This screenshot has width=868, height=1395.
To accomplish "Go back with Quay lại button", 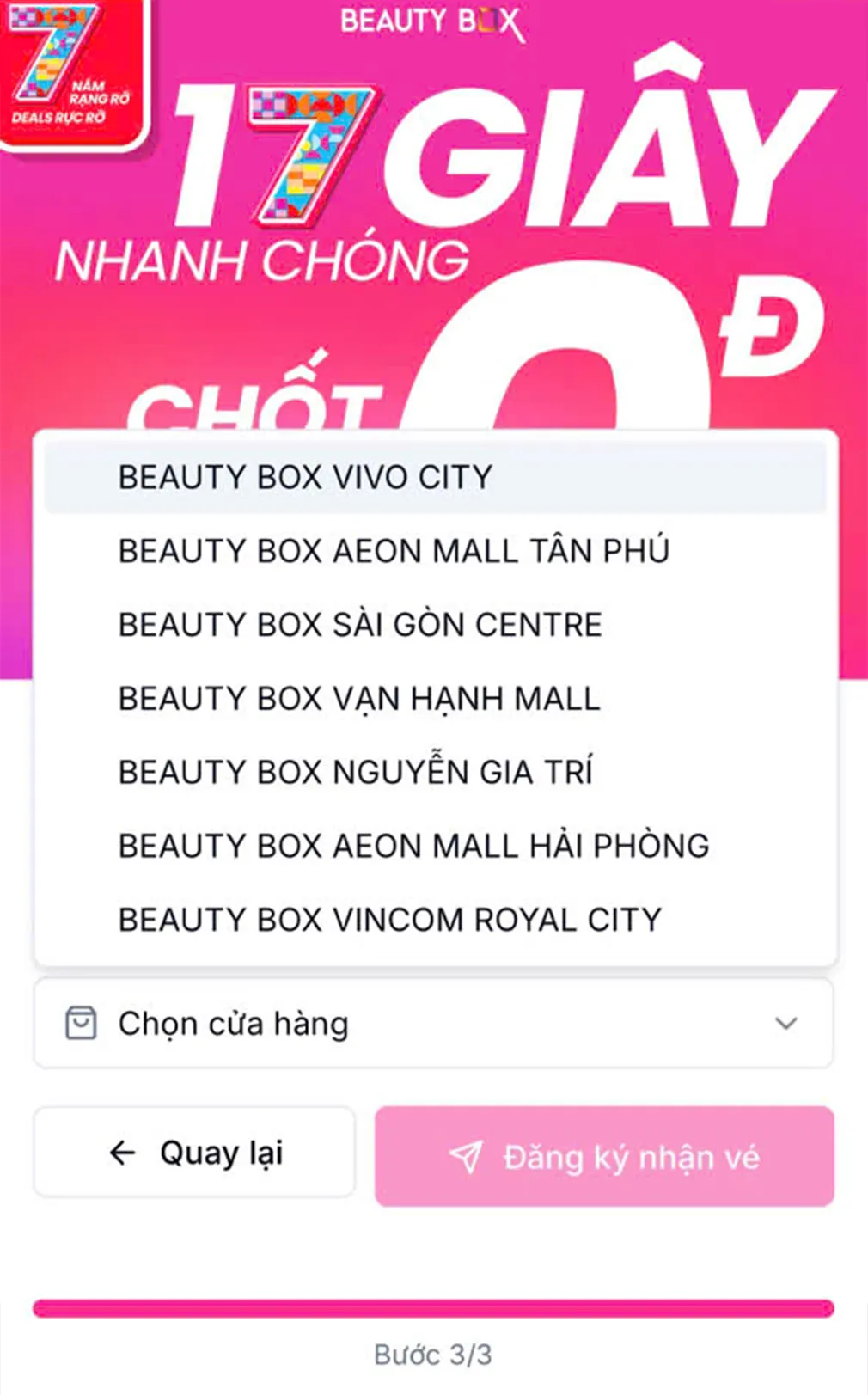I will (195, 1153).
